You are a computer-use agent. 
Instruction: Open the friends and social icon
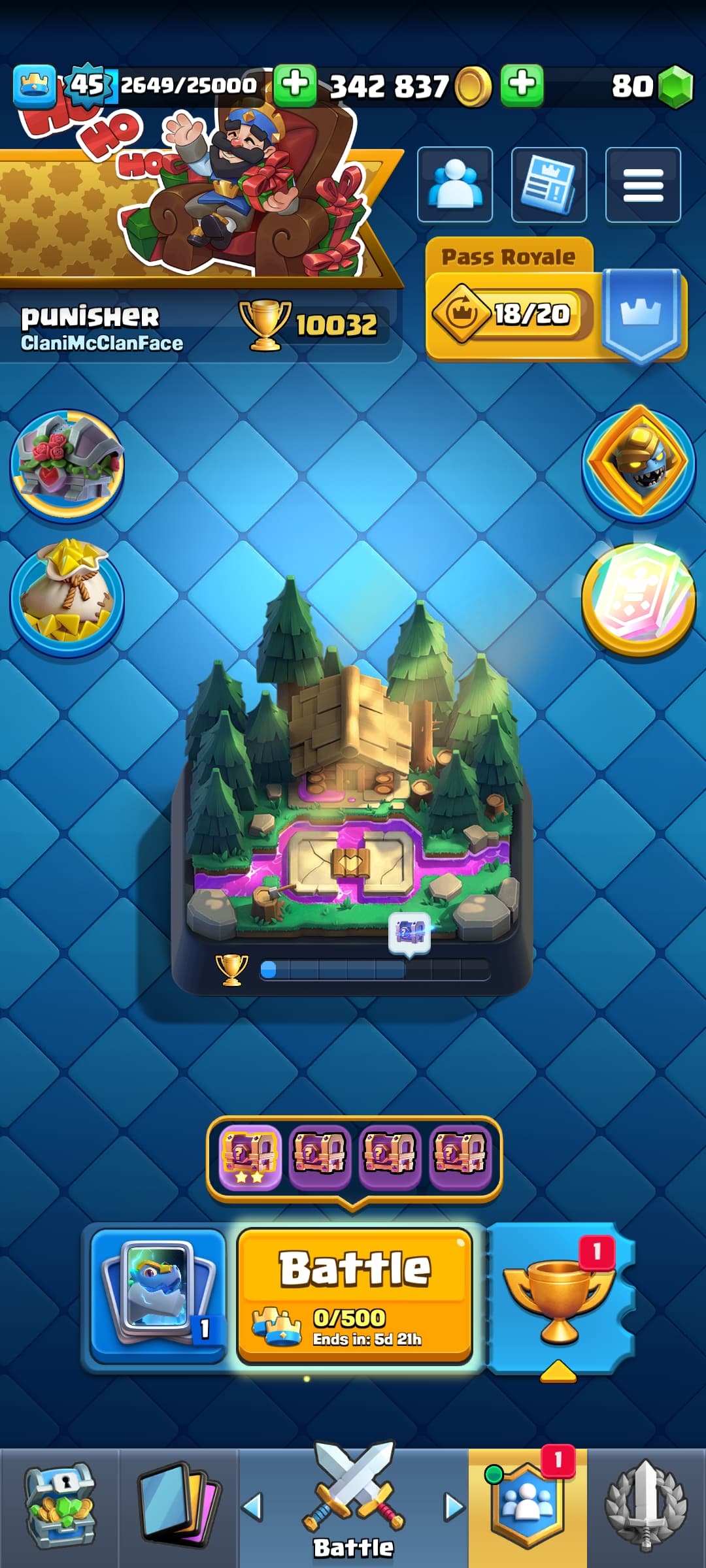455,185
